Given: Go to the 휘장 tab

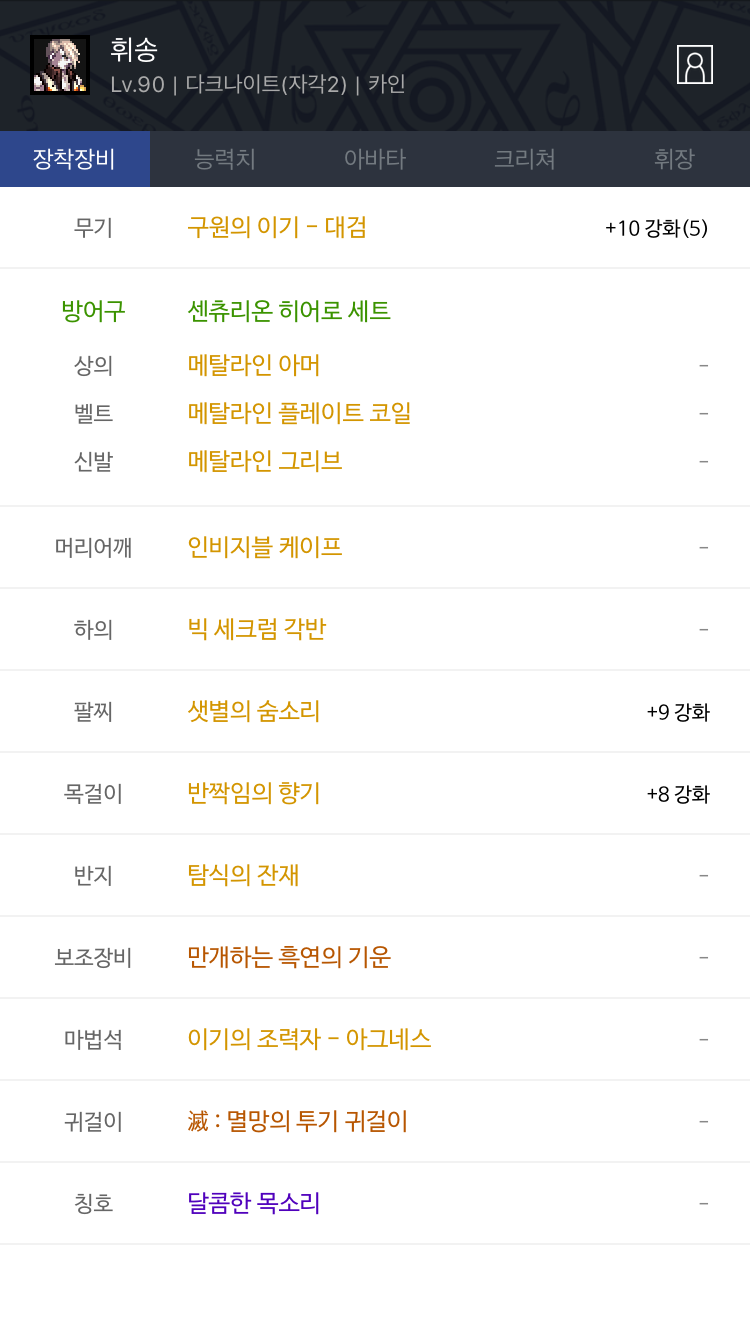Looking at the screenshot, I should coord(675,159).
